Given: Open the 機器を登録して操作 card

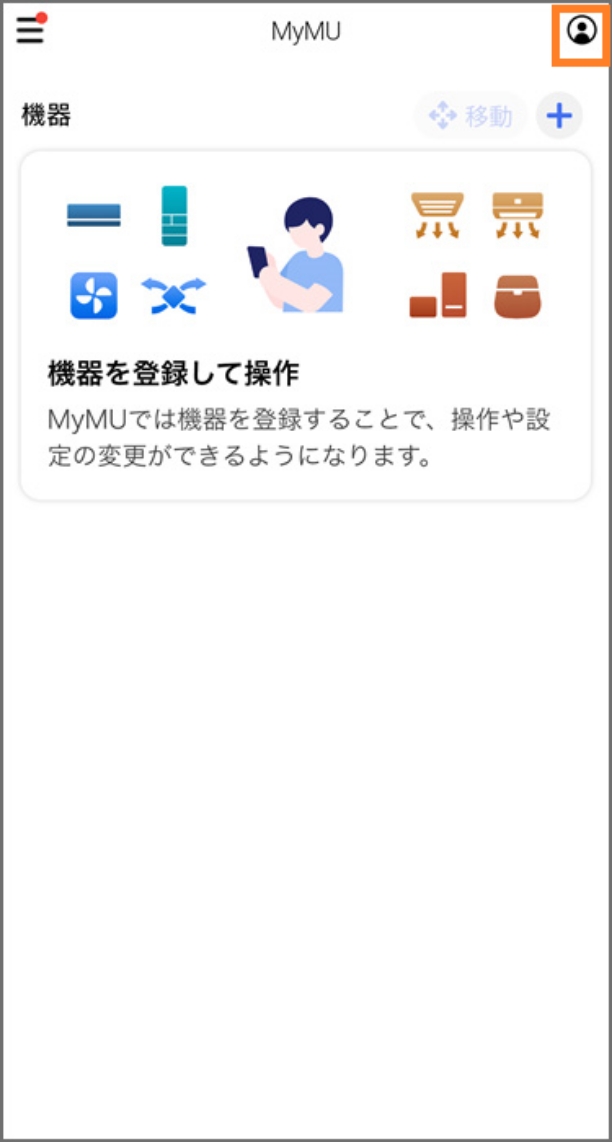Looking at the screenshot, I should tap(306, 326).
